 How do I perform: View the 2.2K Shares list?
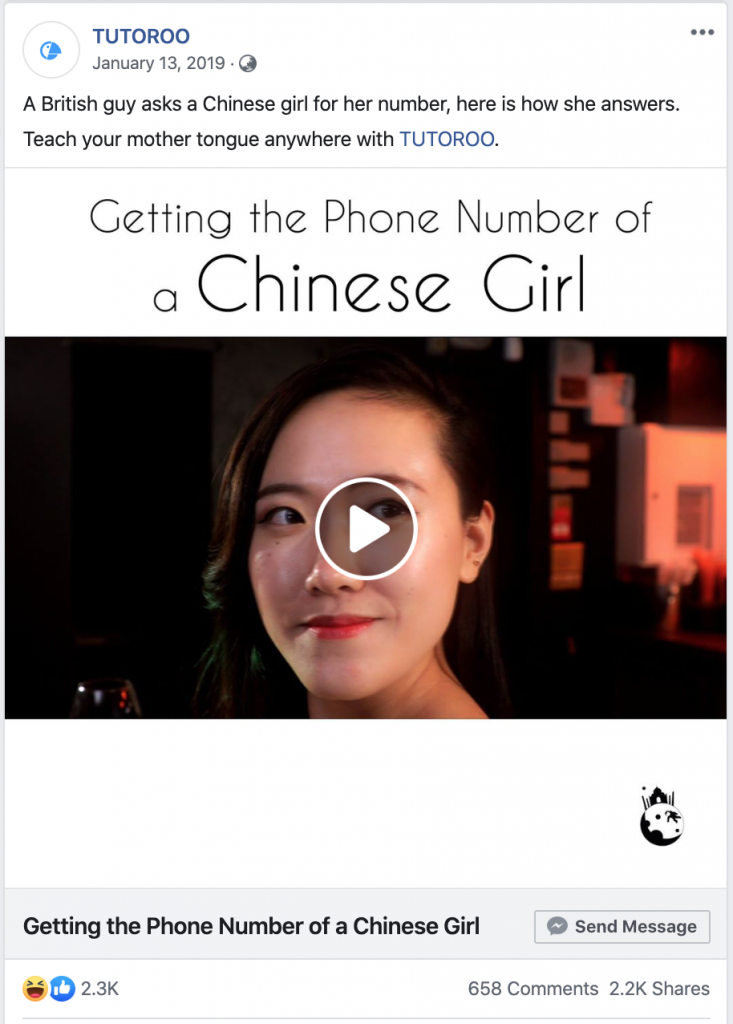[x=659, y=989]
